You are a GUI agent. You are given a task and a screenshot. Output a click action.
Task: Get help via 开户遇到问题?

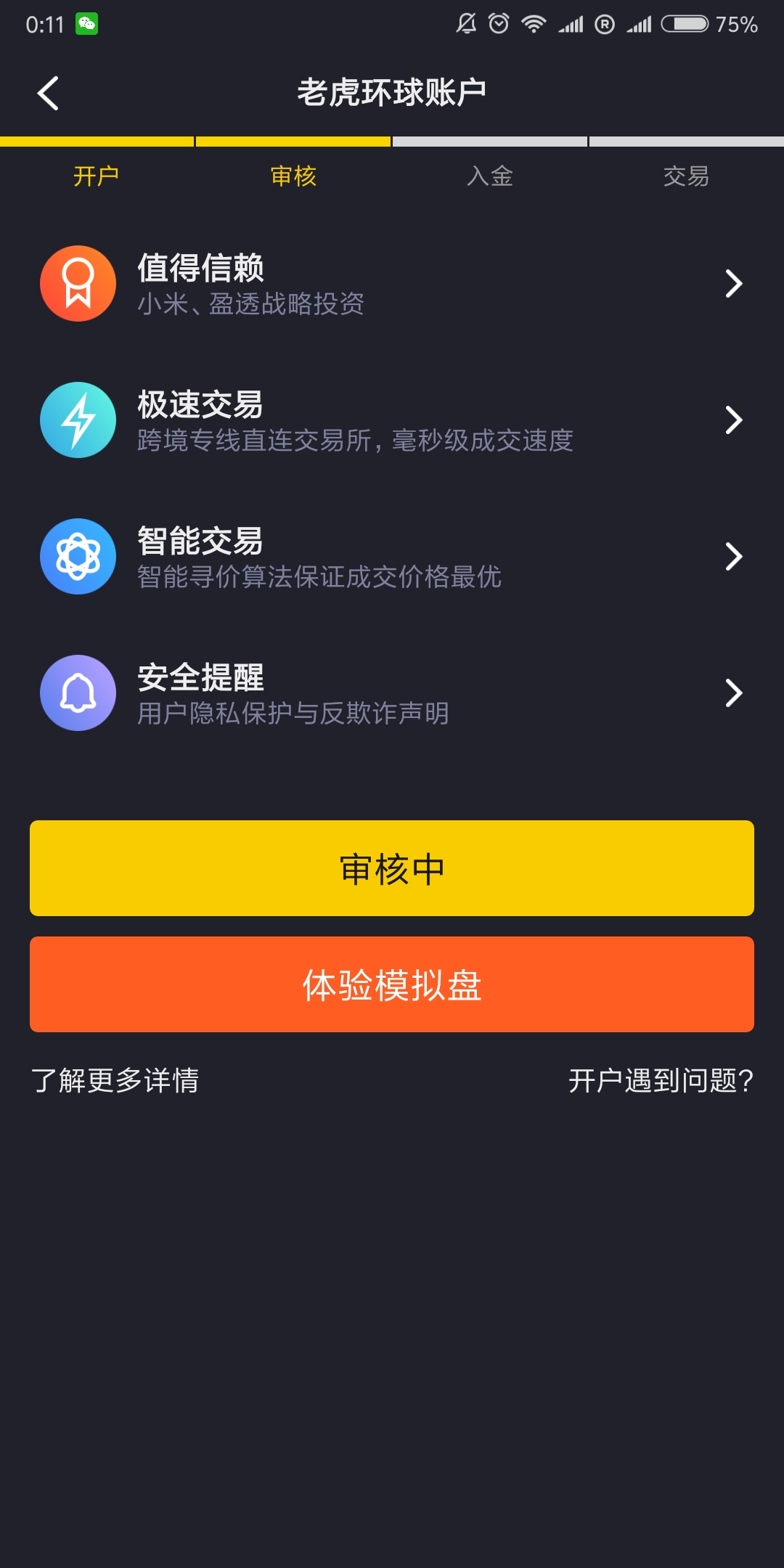tap(661, 1080)
